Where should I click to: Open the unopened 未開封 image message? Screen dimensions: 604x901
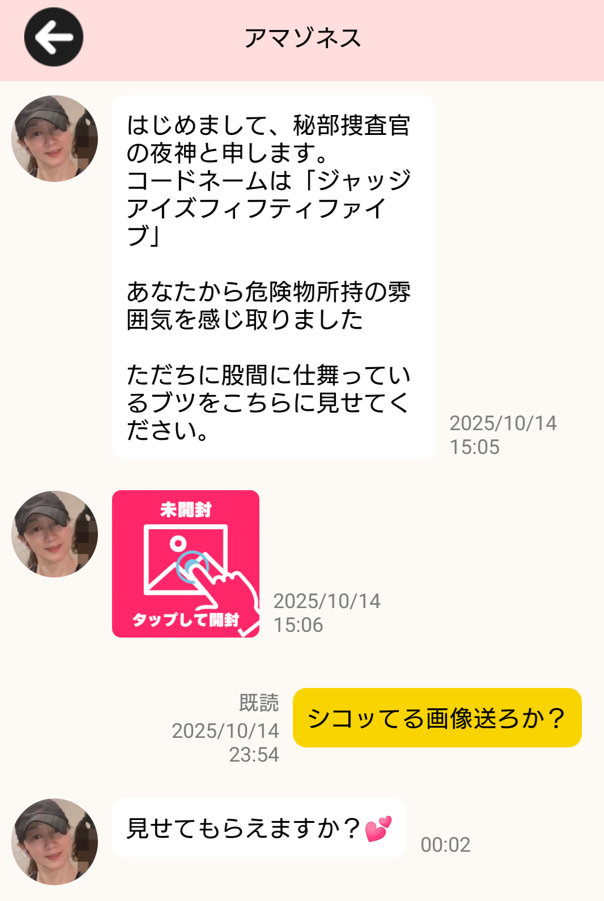[x=185, y=563]
